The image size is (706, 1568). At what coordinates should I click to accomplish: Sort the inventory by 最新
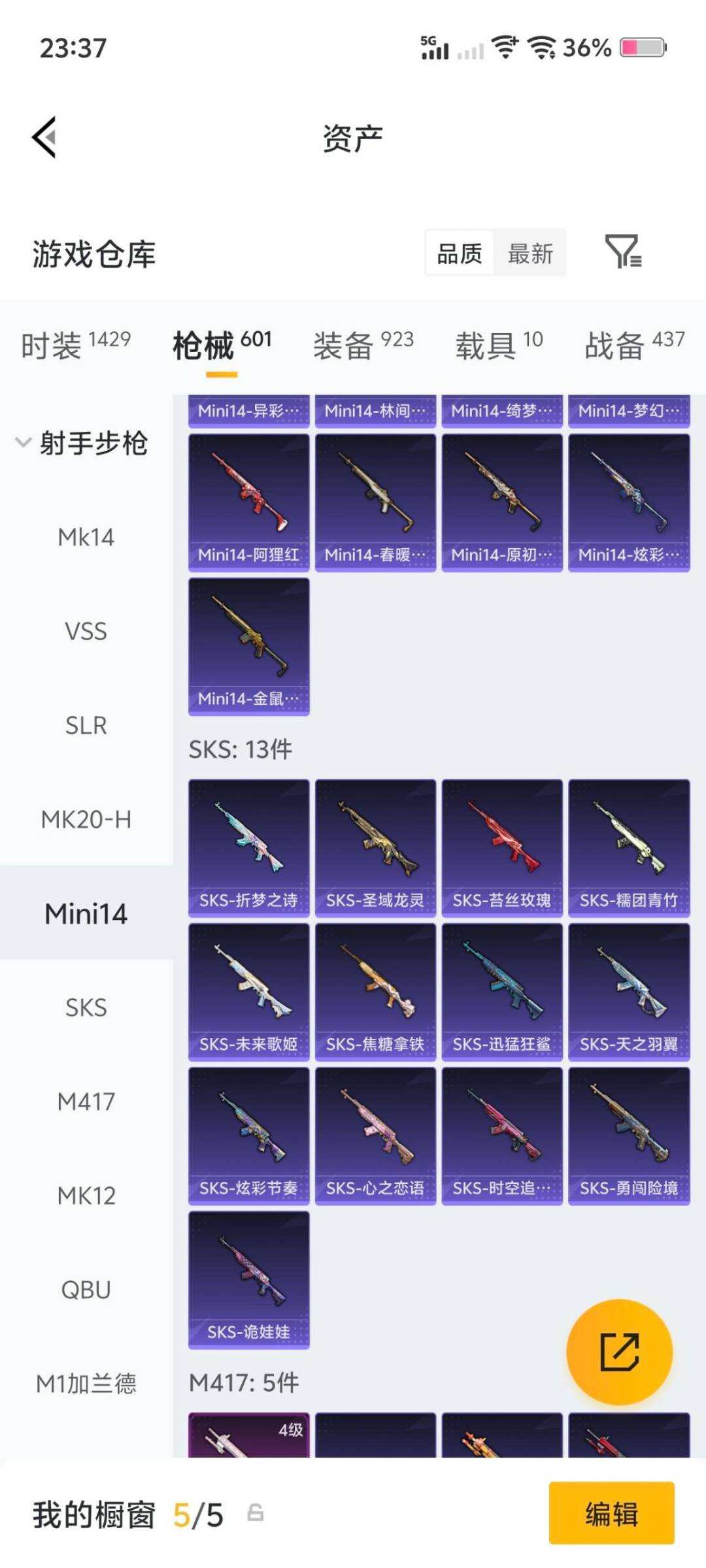coord(530,253)
